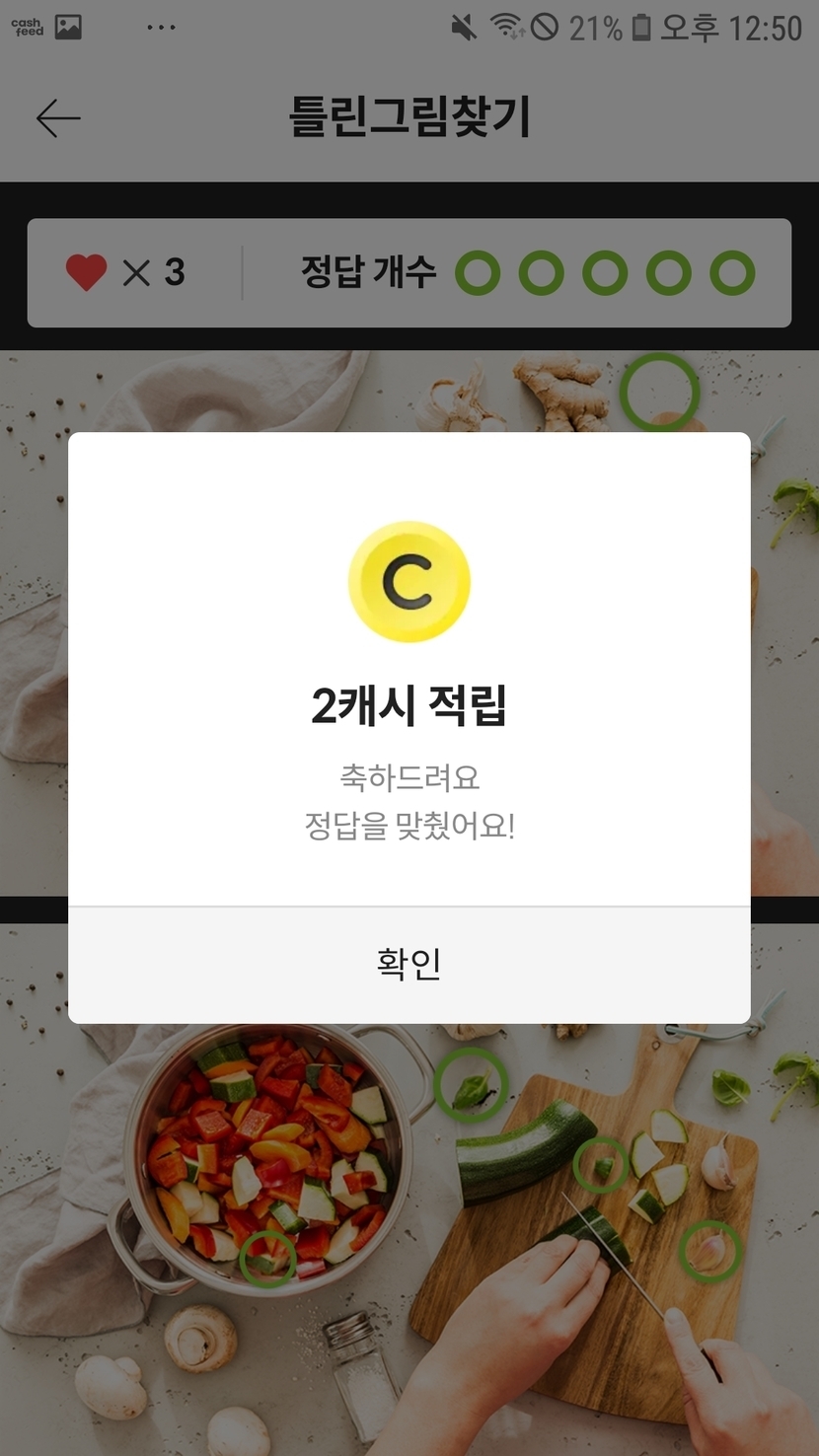Go back using the top arrow
This screenshot has width=819, height=1456.
coord(58,118)
